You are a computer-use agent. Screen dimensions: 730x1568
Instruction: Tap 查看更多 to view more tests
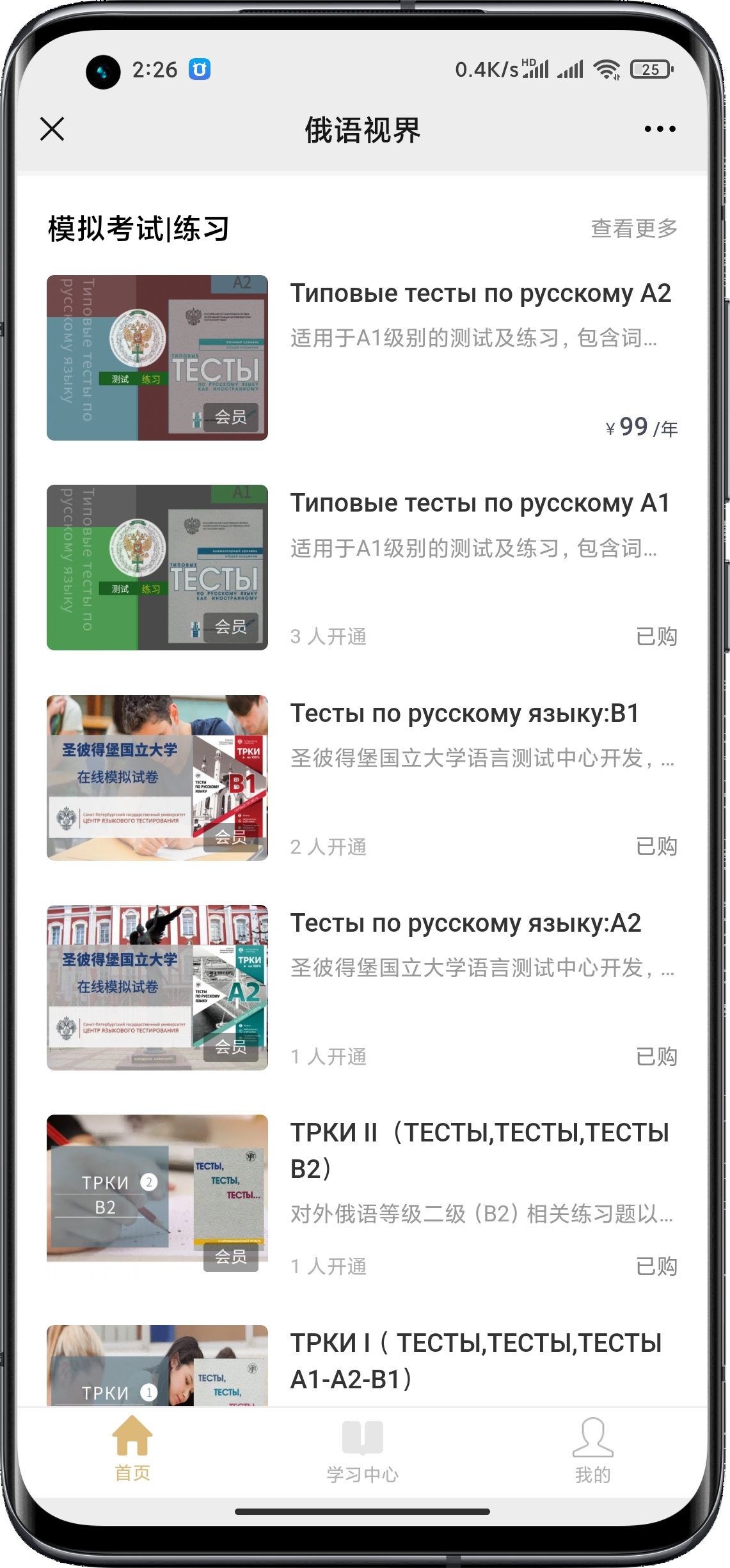pyautogui.click(x=634, y=228)
